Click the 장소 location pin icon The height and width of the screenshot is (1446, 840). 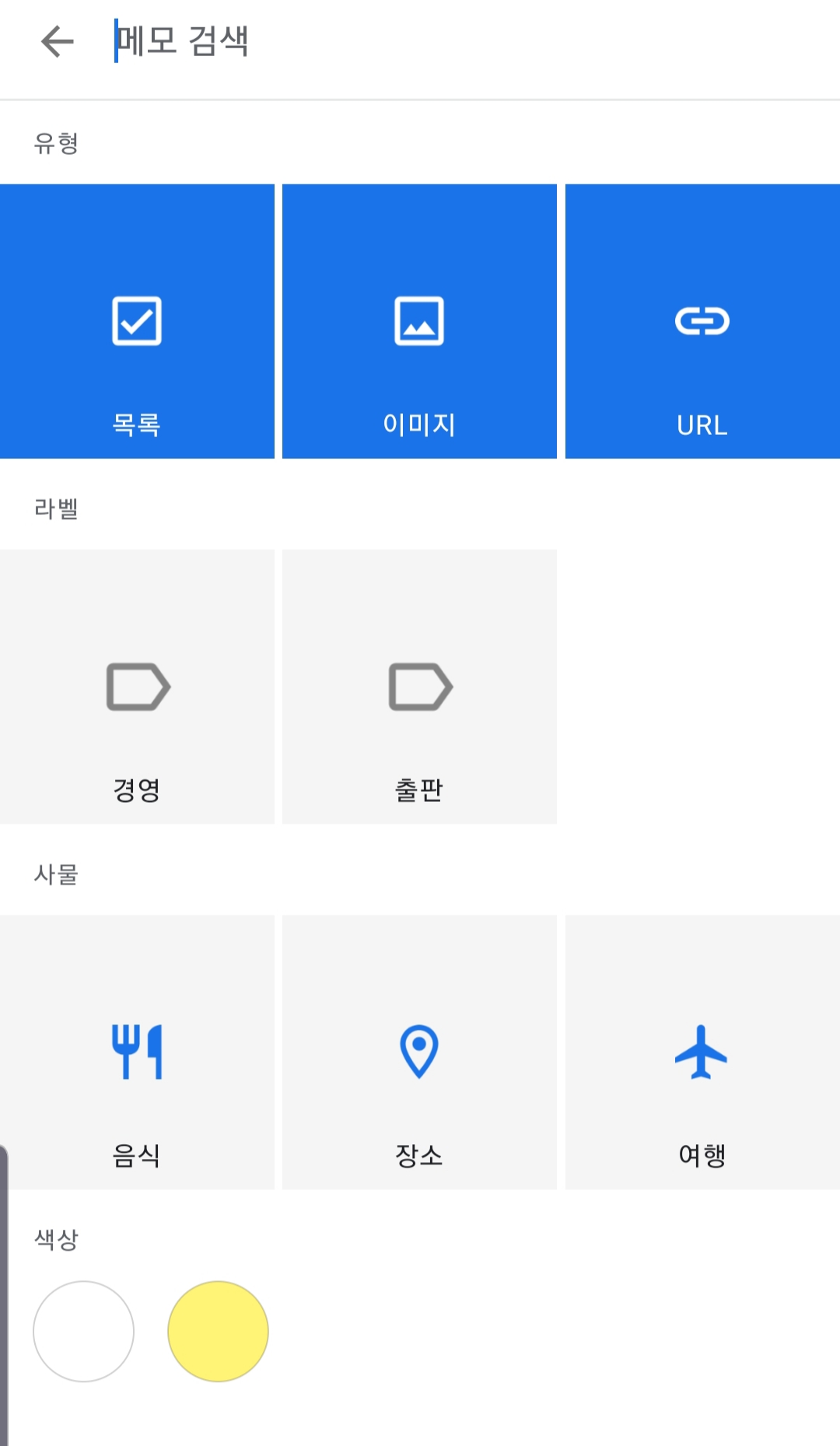(420, 1052)
